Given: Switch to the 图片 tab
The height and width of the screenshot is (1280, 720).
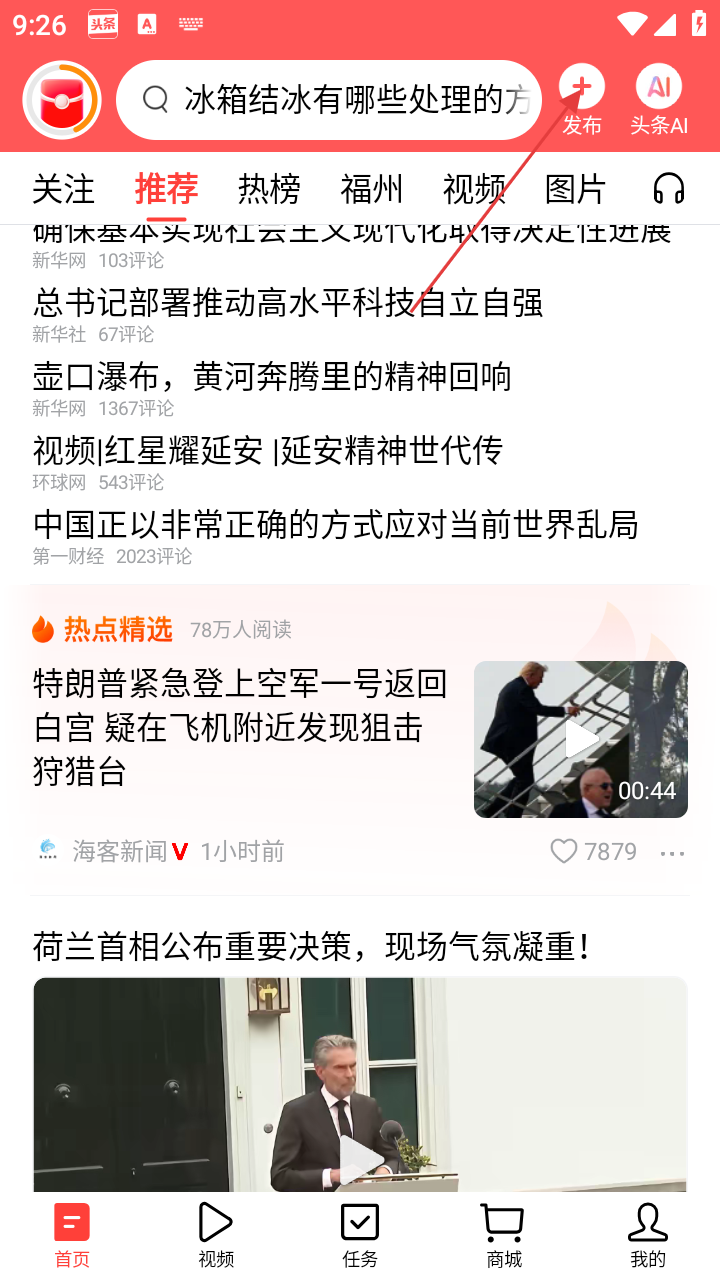Looking at the screenshot, I should coord(575,188).
